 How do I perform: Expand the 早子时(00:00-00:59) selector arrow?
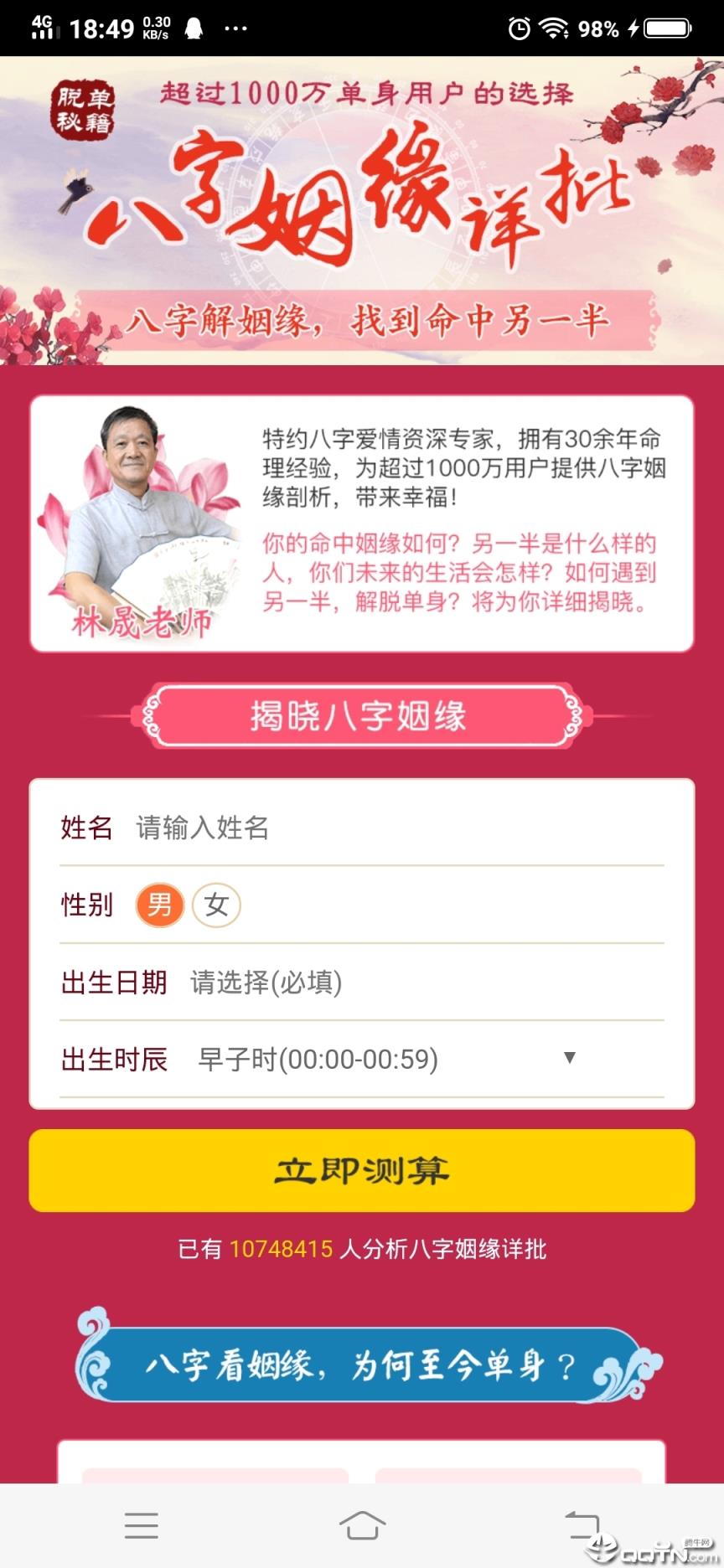click(571, 1059)
